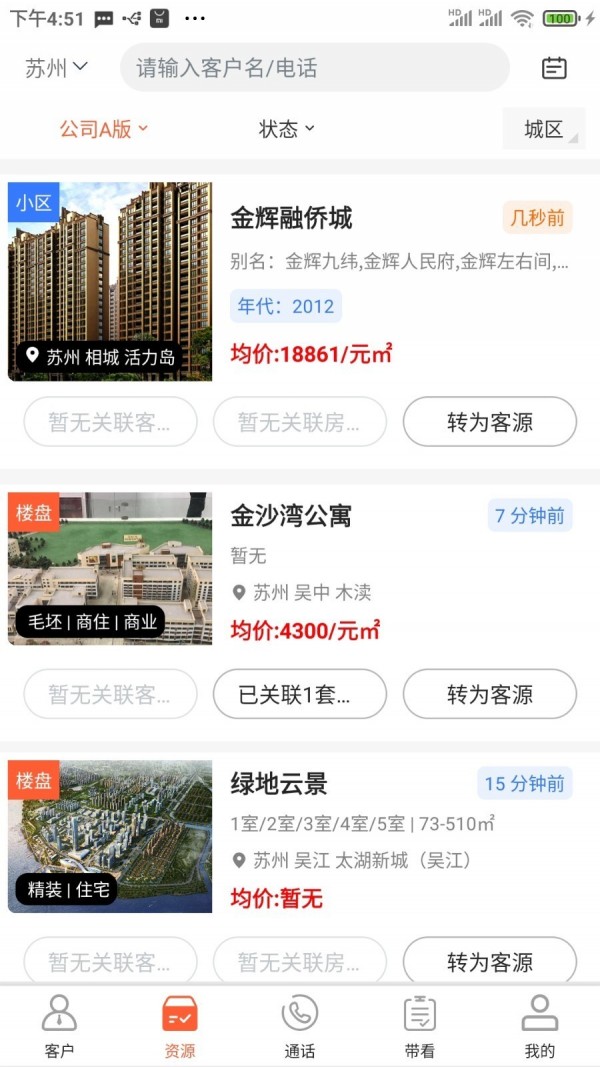600x1067 pixels.
Task: Open the 绿地云景 listing
Action: (x=279, y=784)
